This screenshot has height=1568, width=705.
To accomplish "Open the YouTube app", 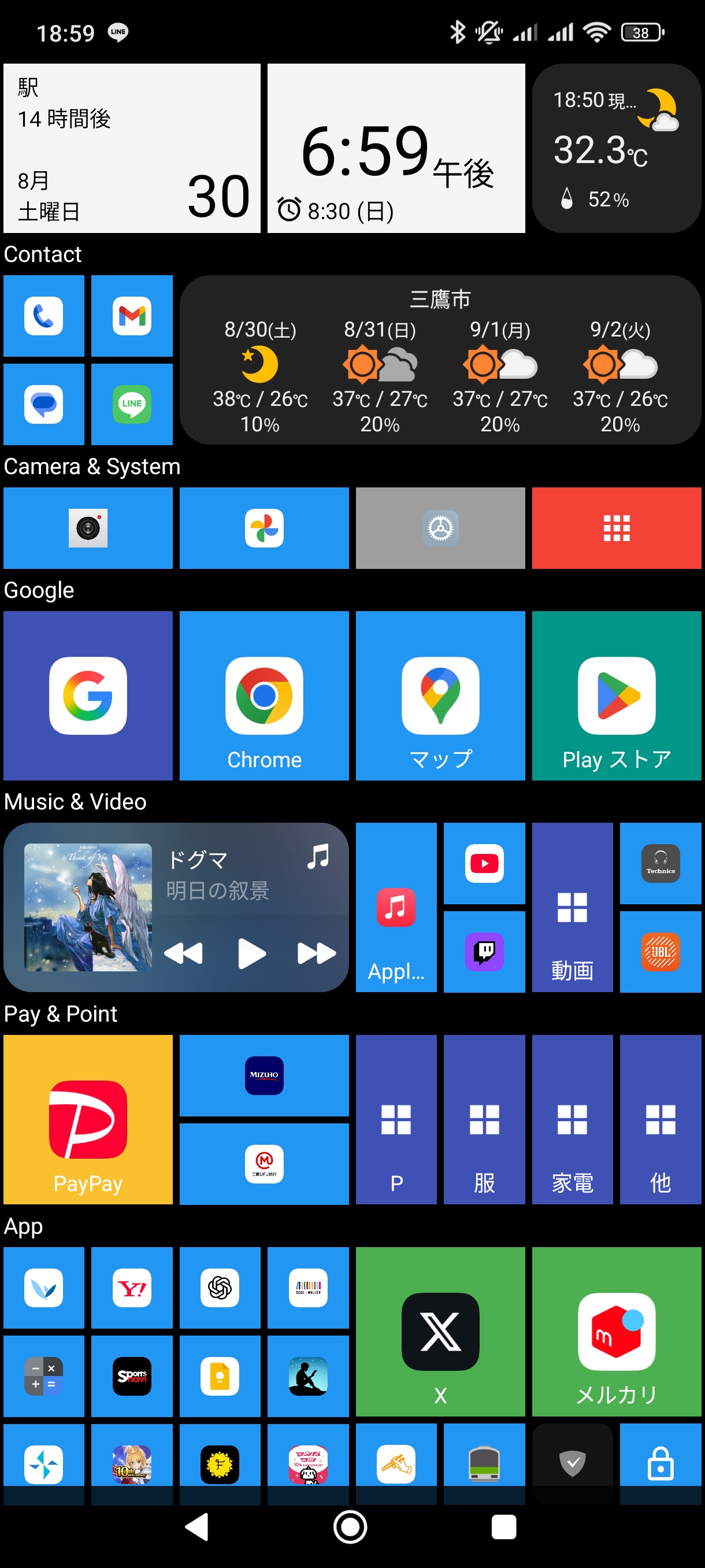I will (x=484, y=863).
